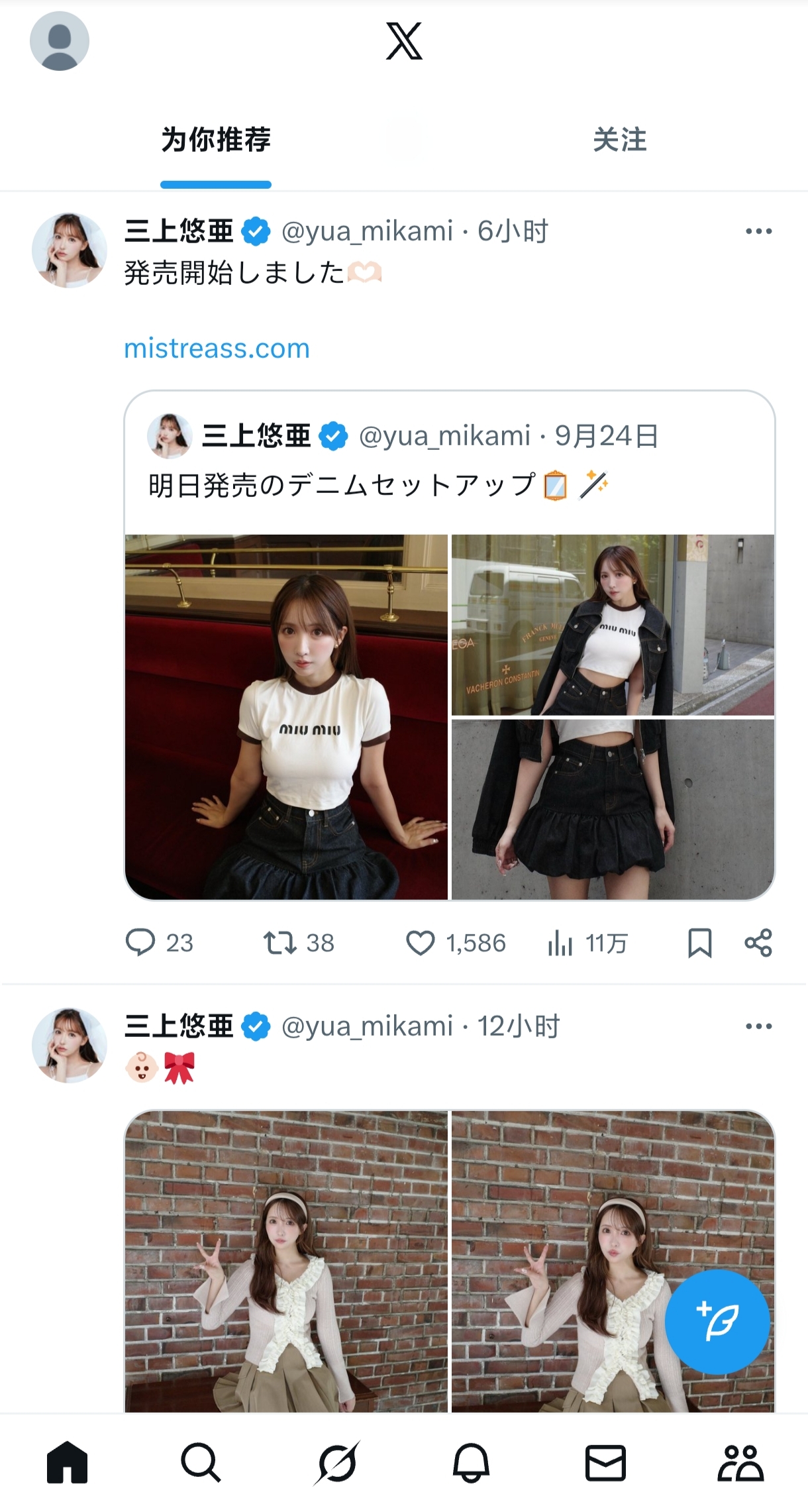Open direct messages envelope
Viewport: 808px width, 1512px height.
(605, 1462)
